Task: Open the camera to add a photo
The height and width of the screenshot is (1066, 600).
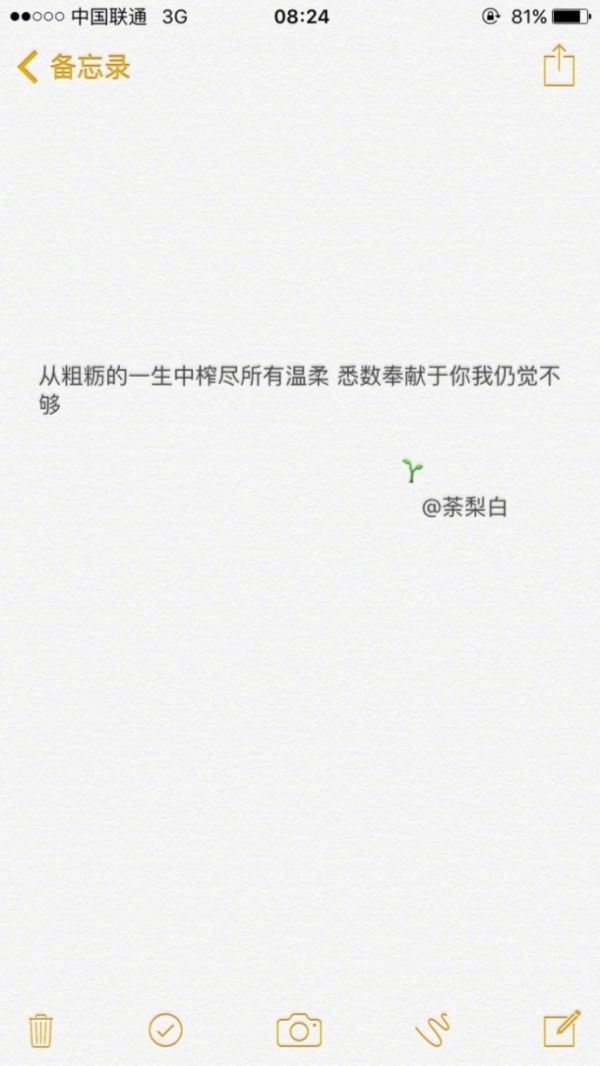Action: click(x=299, y=1030)
